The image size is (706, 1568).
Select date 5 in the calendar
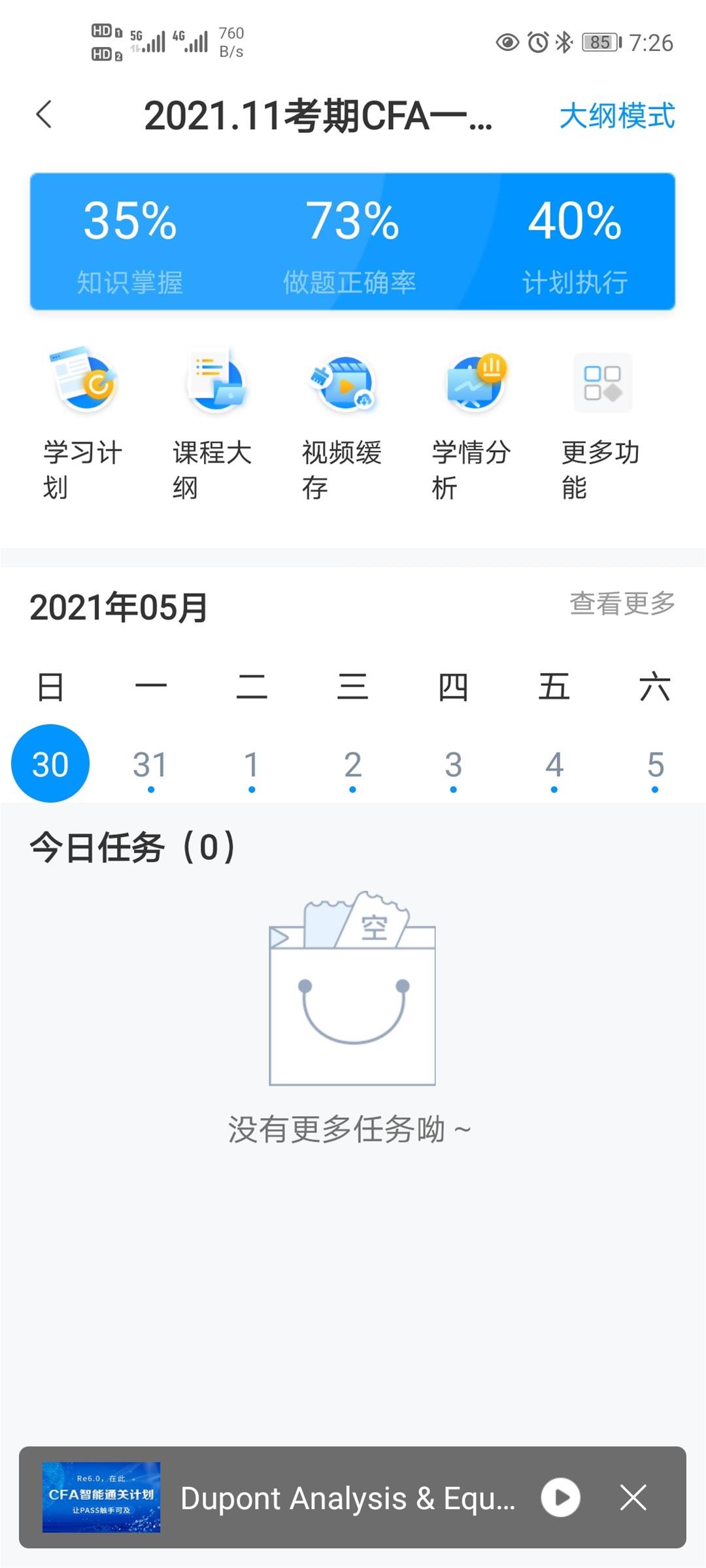pyautogui.click(x=655, y=765)
